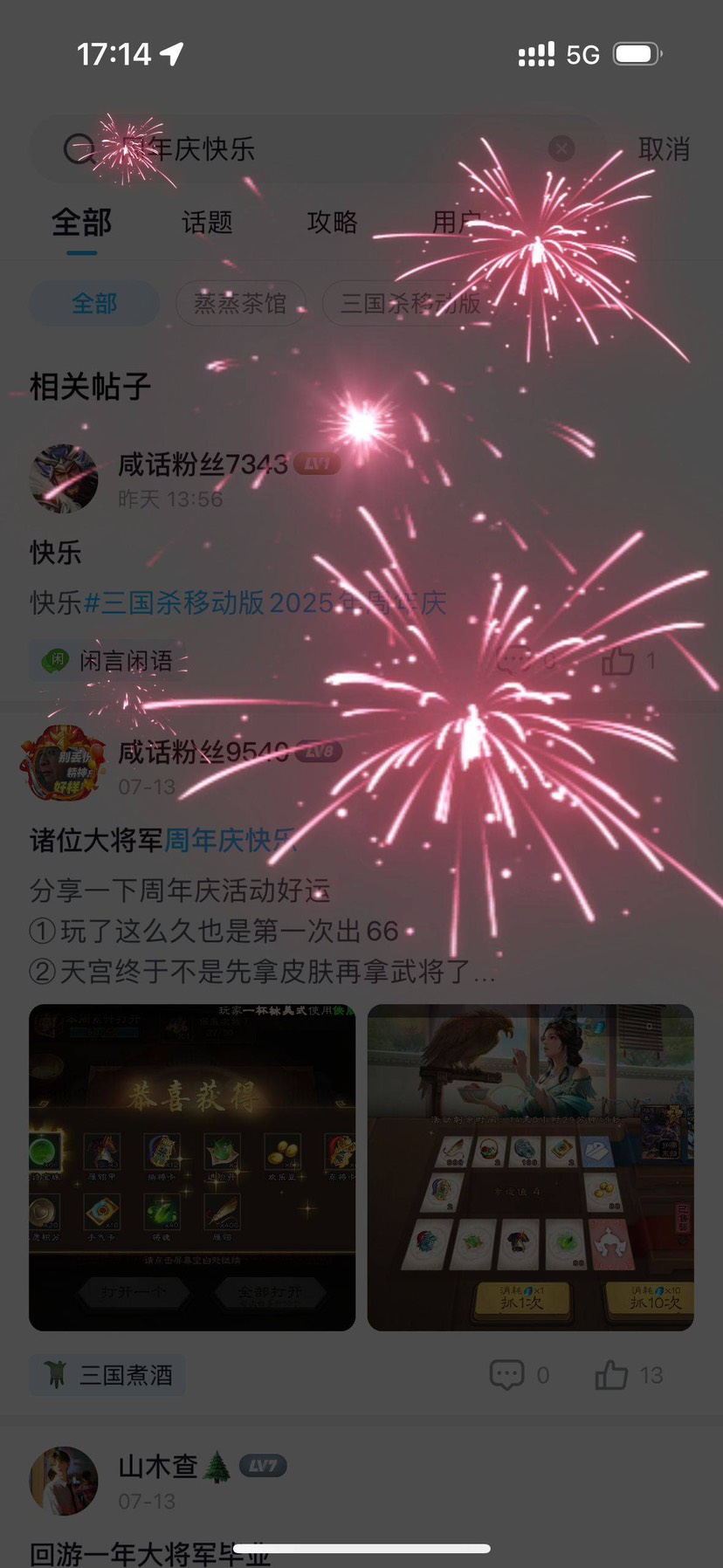Screen dimensions: 723x1568
Task: View the card-drawing screenshot with the eagle
Action: (x=530, y=1167)
